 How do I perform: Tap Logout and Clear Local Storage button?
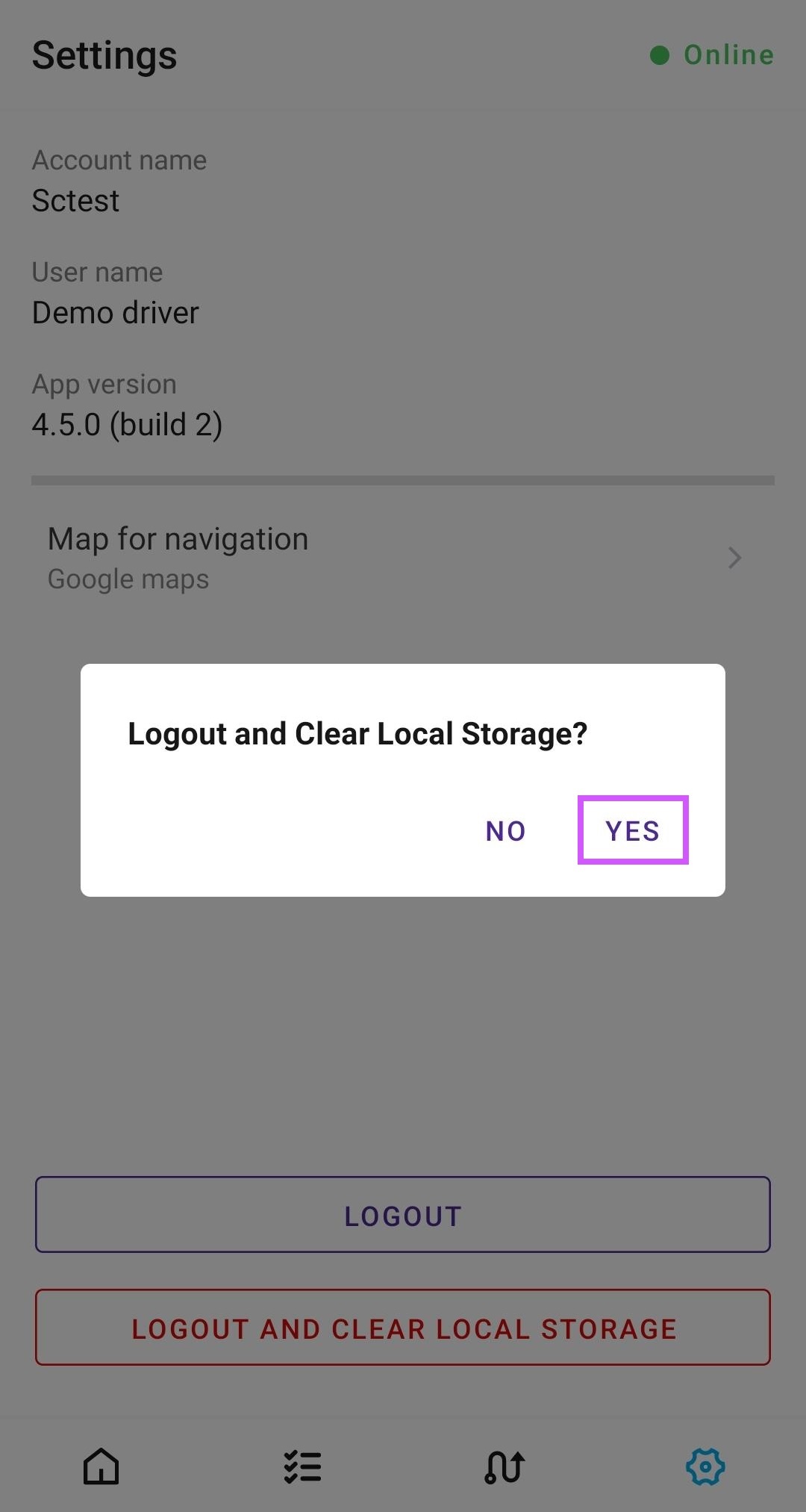(403, 1328)
